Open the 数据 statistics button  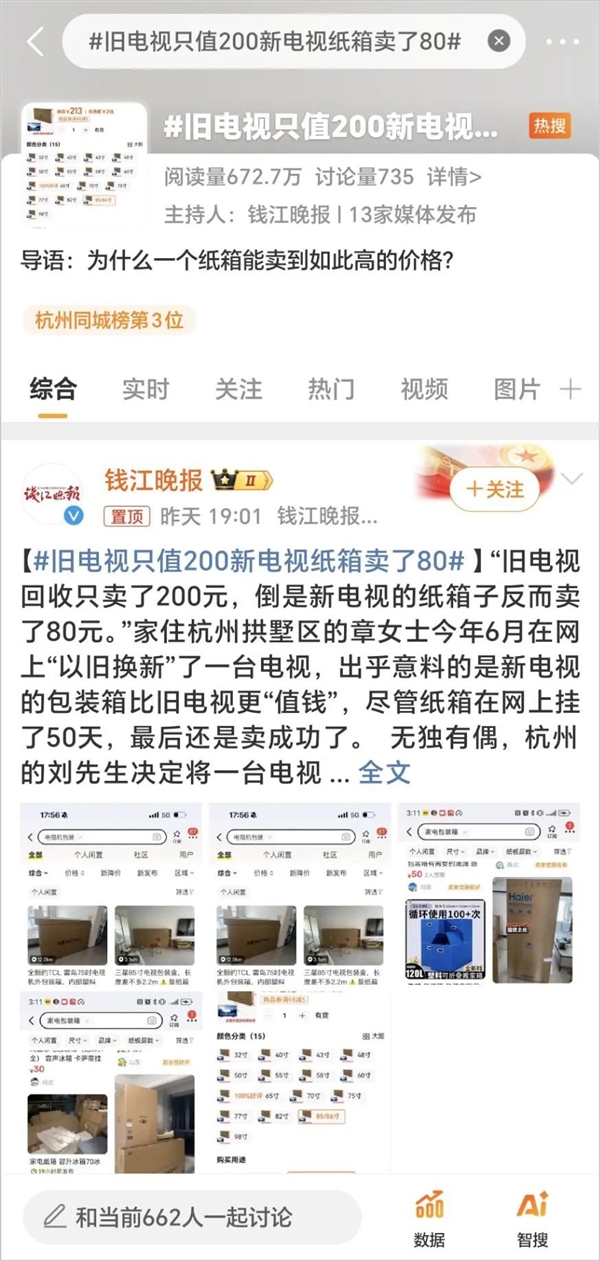pos(429,1217)
